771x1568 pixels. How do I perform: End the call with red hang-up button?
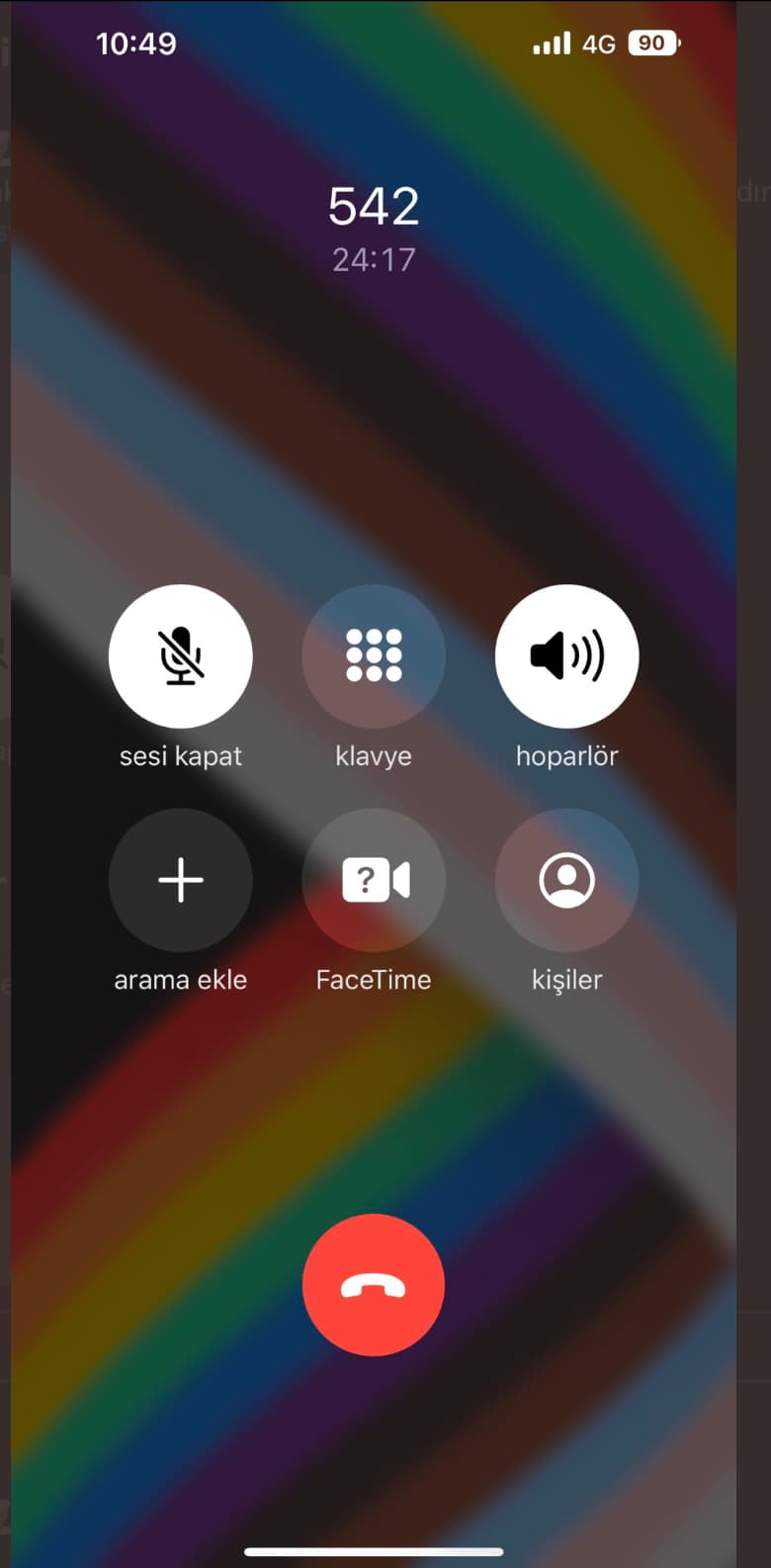click(374, 1285)
